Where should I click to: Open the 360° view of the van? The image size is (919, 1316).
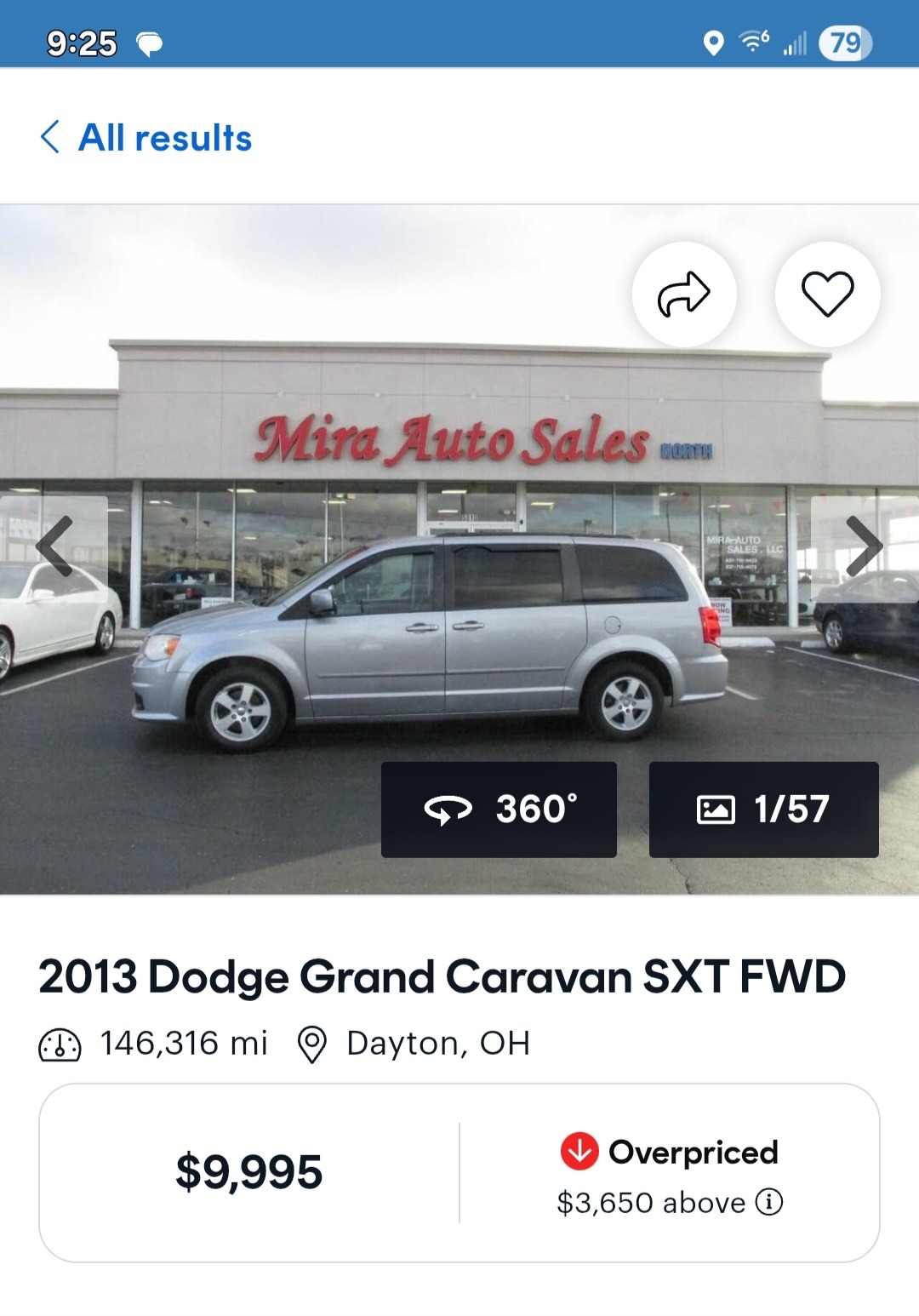point(499,810)
